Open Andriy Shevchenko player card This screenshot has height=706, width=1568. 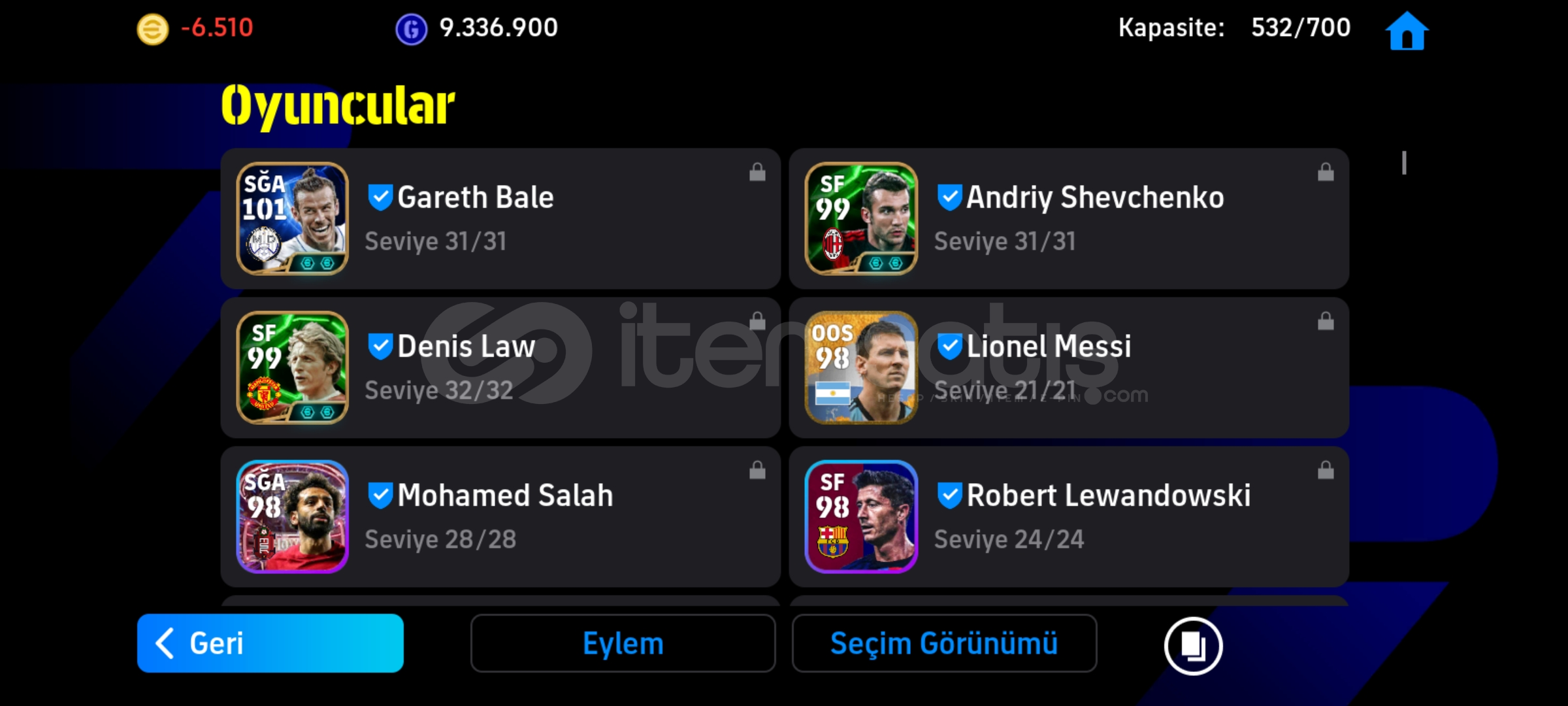coord(1069,218)
